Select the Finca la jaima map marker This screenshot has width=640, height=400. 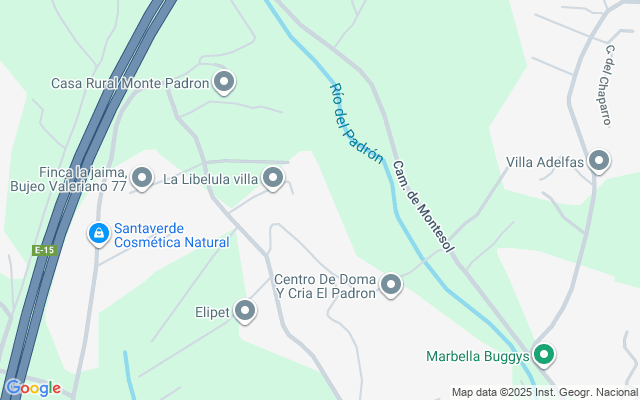click(x=142, y=178)
